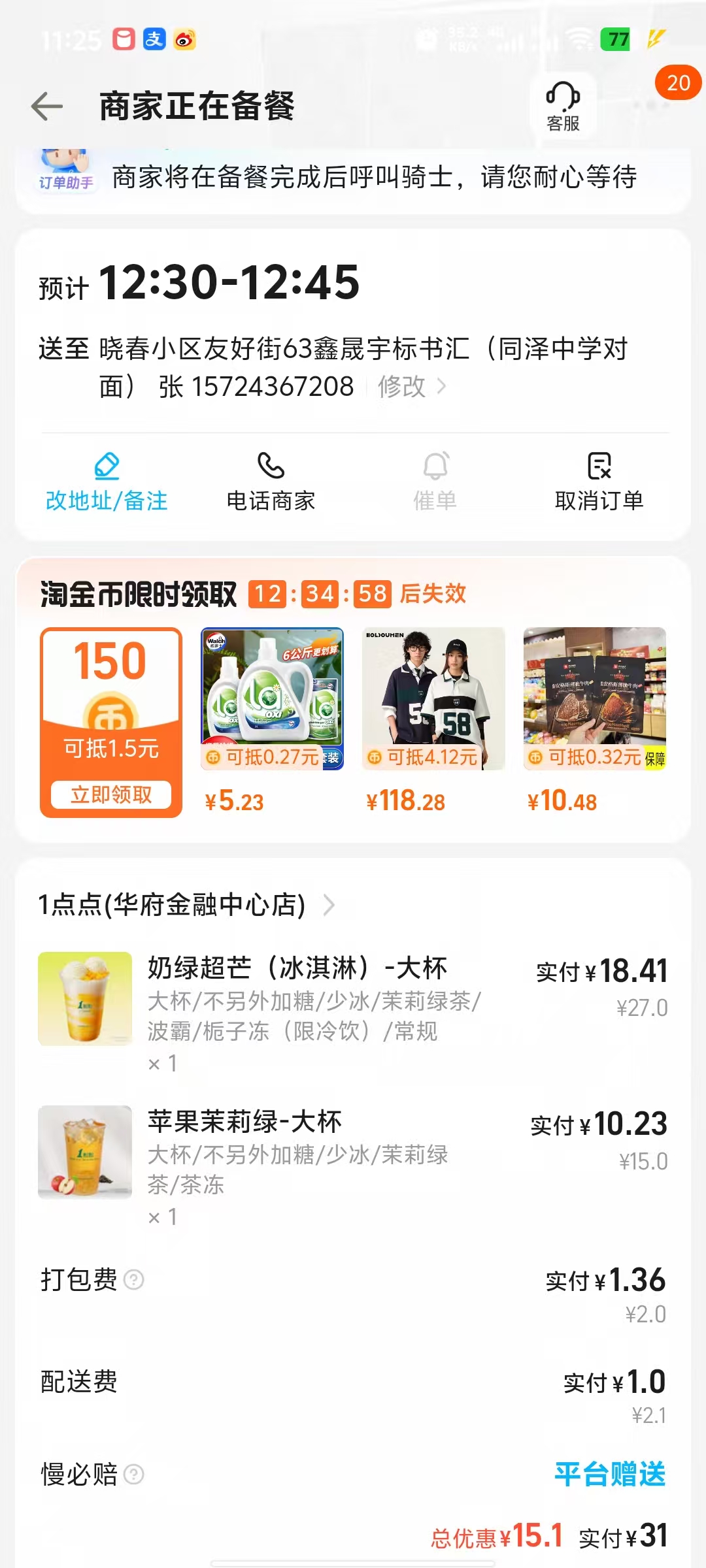View the ¥118.28 clothing product
The width and height of the screenshot is (706, 1568).
(x=433, y=699)
